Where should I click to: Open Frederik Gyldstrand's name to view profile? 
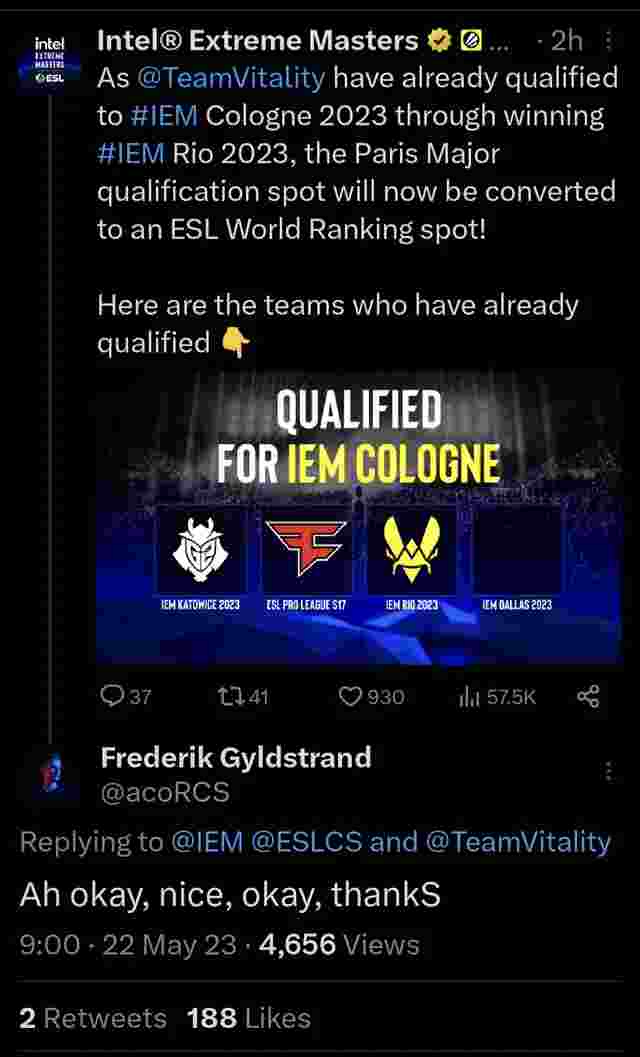[x=236, y=757]
